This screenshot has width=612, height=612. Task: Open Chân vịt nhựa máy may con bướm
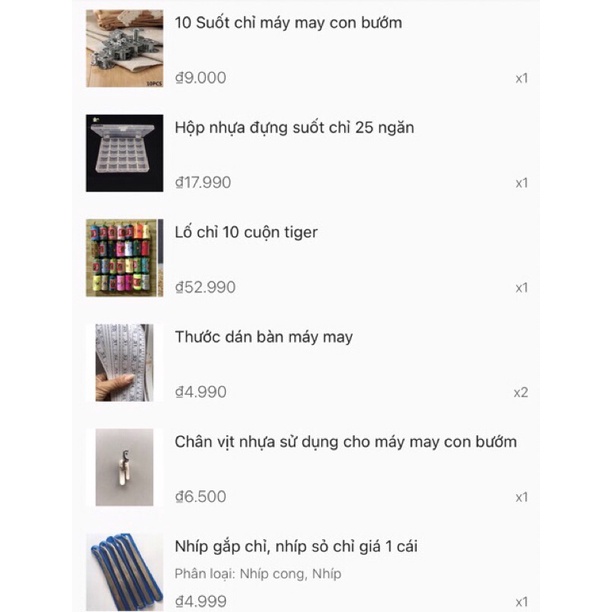(x=345, y=442)
